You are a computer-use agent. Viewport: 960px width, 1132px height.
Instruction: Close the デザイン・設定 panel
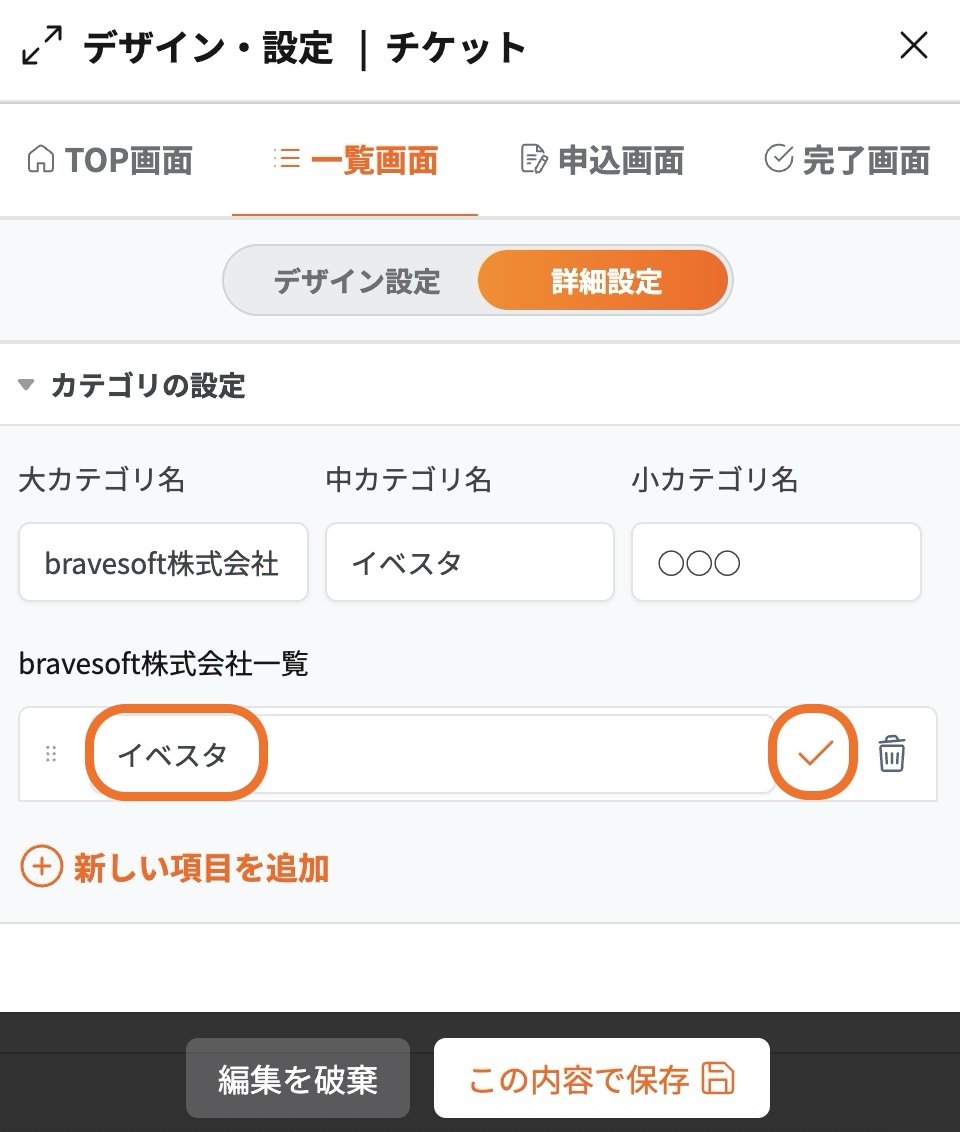914,46
